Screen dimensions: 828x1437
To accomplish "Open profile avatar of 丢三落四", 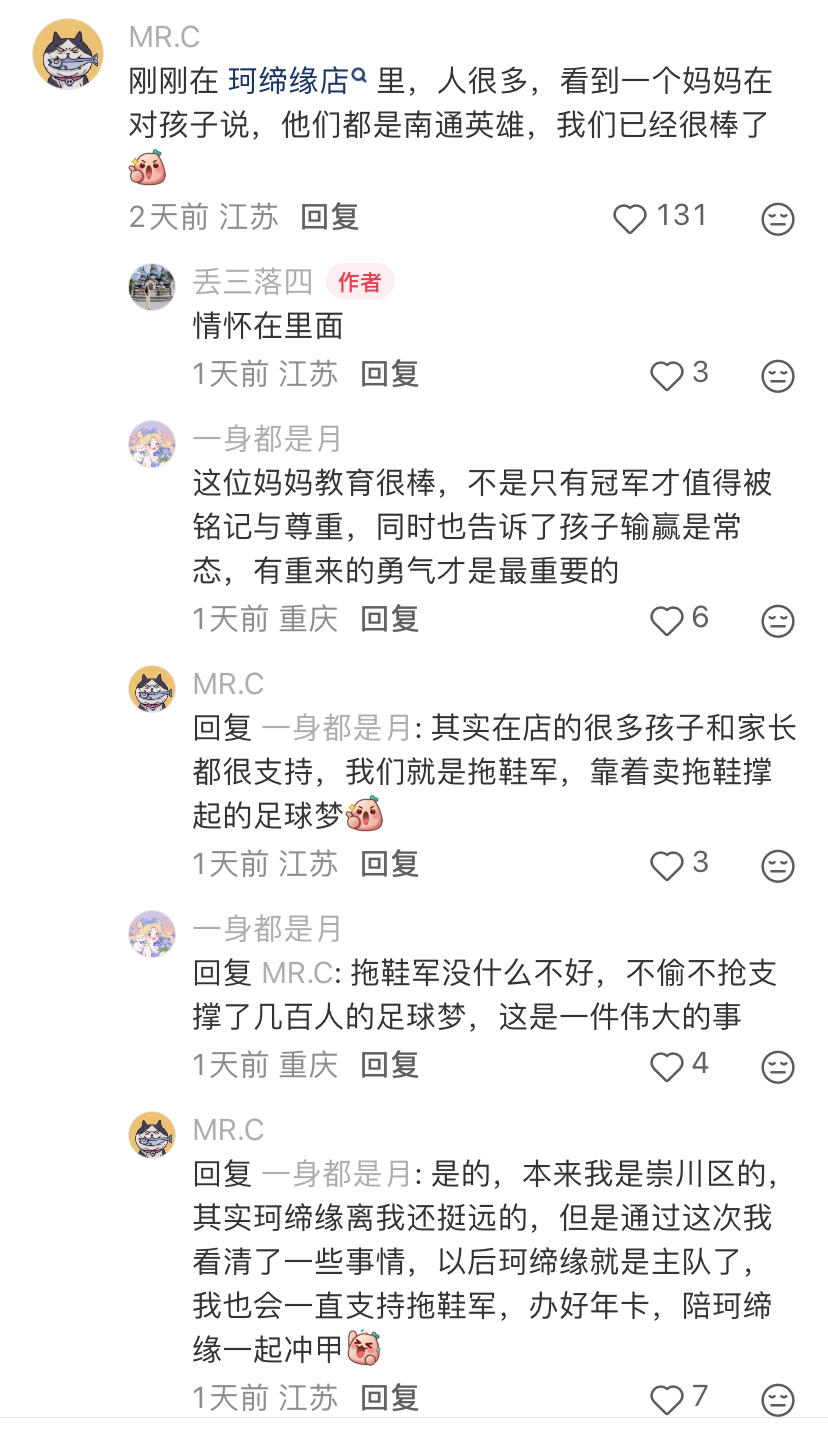I will tap(152, 287).
